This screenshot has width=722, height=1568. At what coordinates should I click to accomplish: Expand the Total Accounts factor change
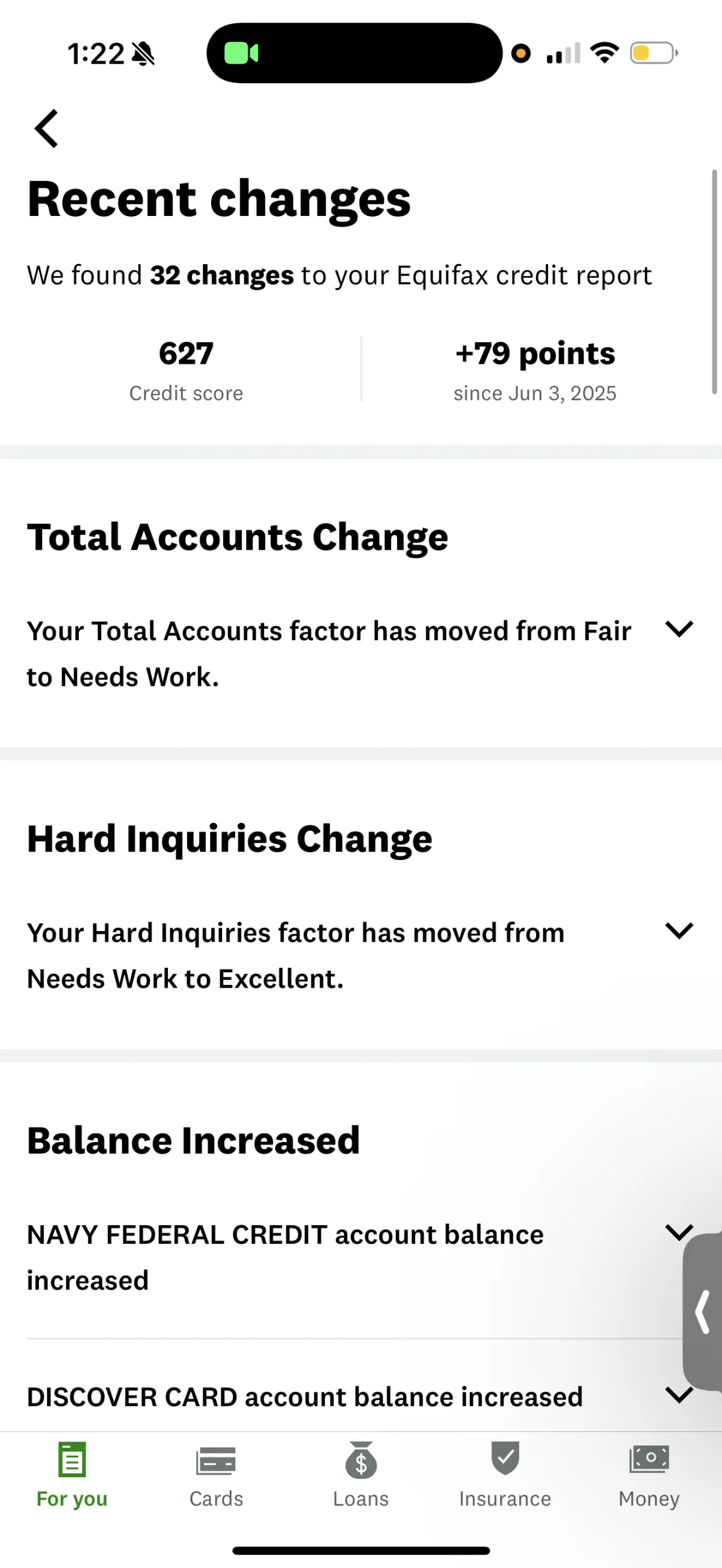(x=360, y=654)
